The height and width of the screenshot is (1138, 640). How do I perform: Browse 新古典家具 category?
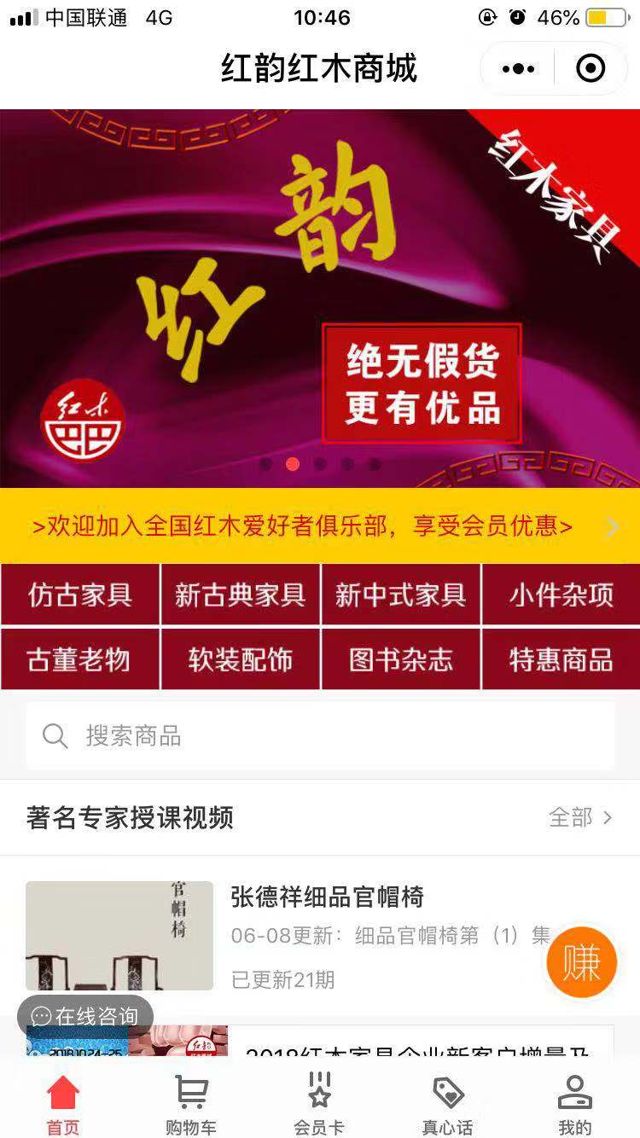tap(240, 595)
